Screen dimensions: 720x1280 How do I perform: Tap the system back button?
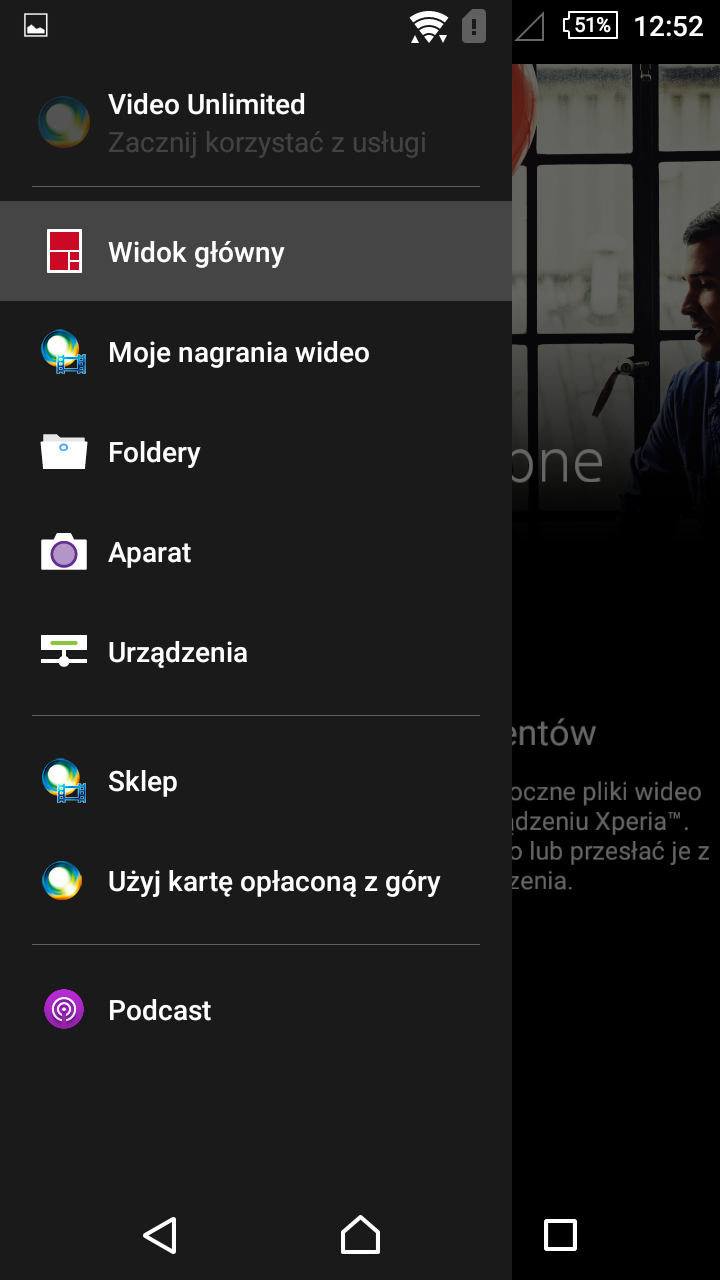click(160, 1235)
